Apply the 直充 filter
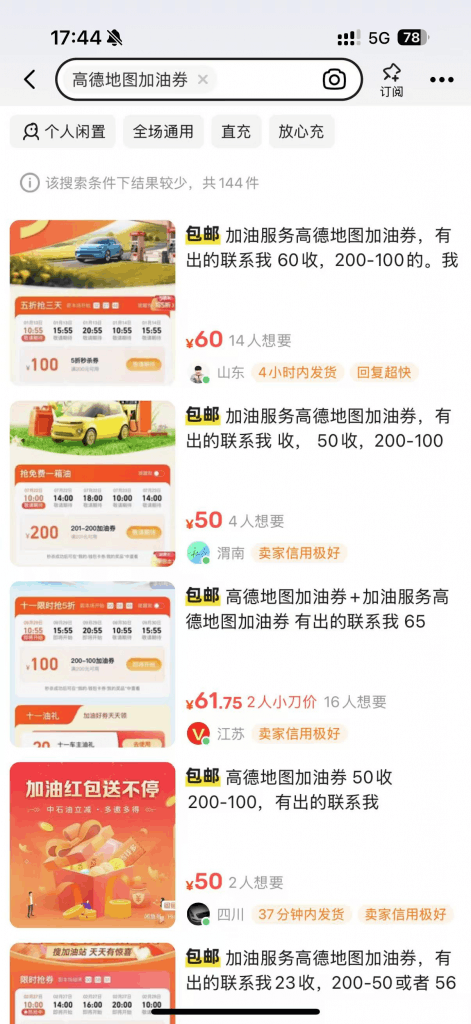 pos(236,131)
